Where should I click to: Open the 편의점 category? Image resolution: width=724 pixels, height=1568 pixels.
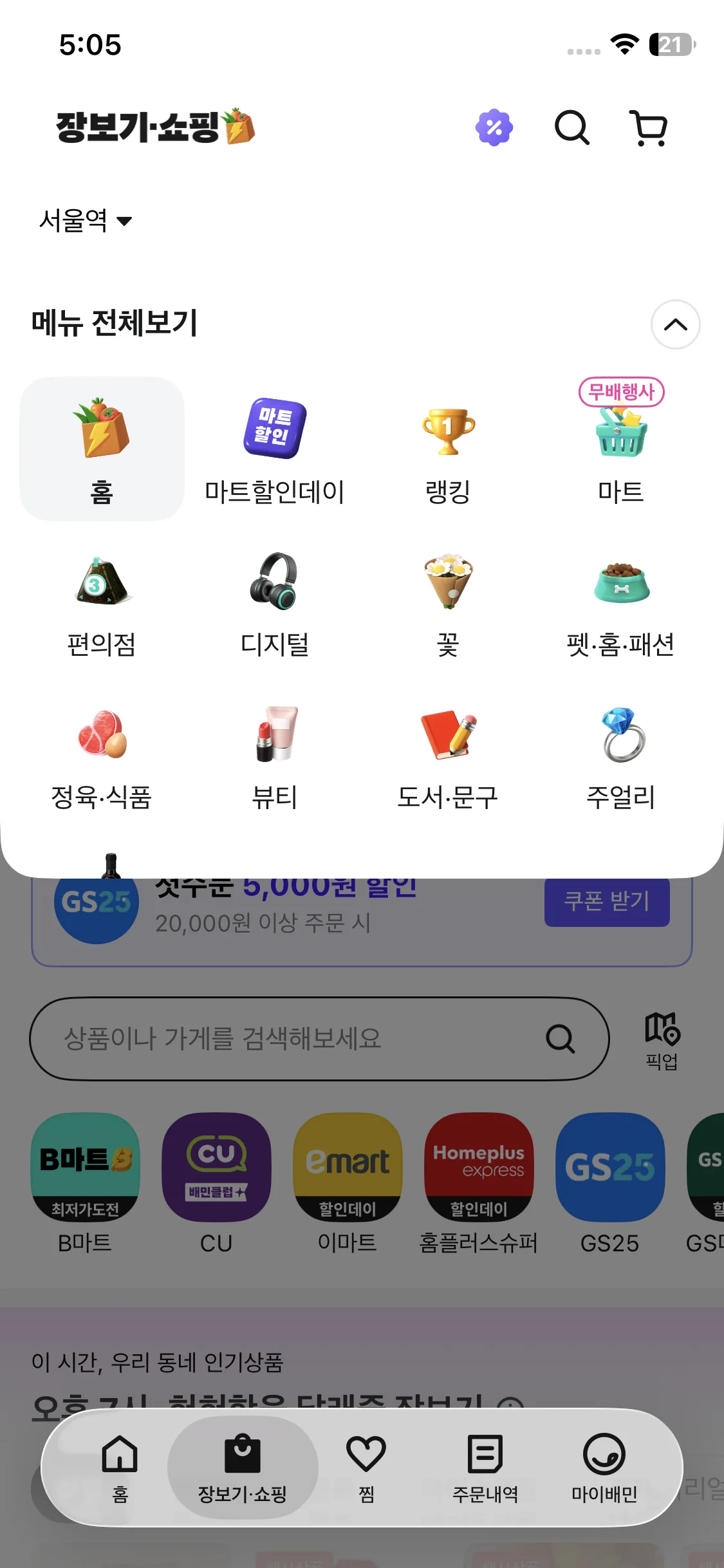(x=102, y=602)
